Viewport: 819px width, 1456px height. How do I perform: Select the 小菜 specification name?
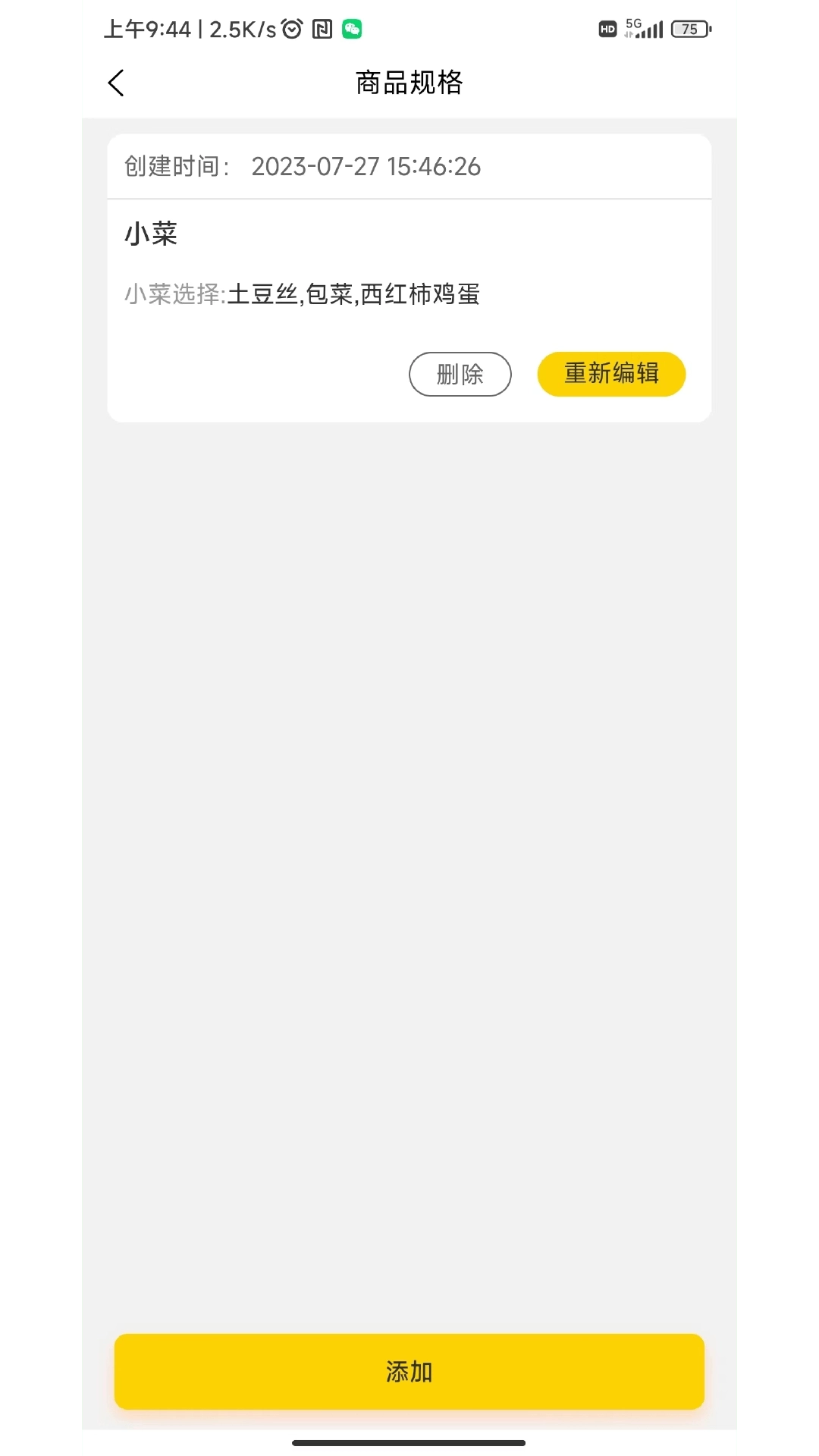click(151, 234)
